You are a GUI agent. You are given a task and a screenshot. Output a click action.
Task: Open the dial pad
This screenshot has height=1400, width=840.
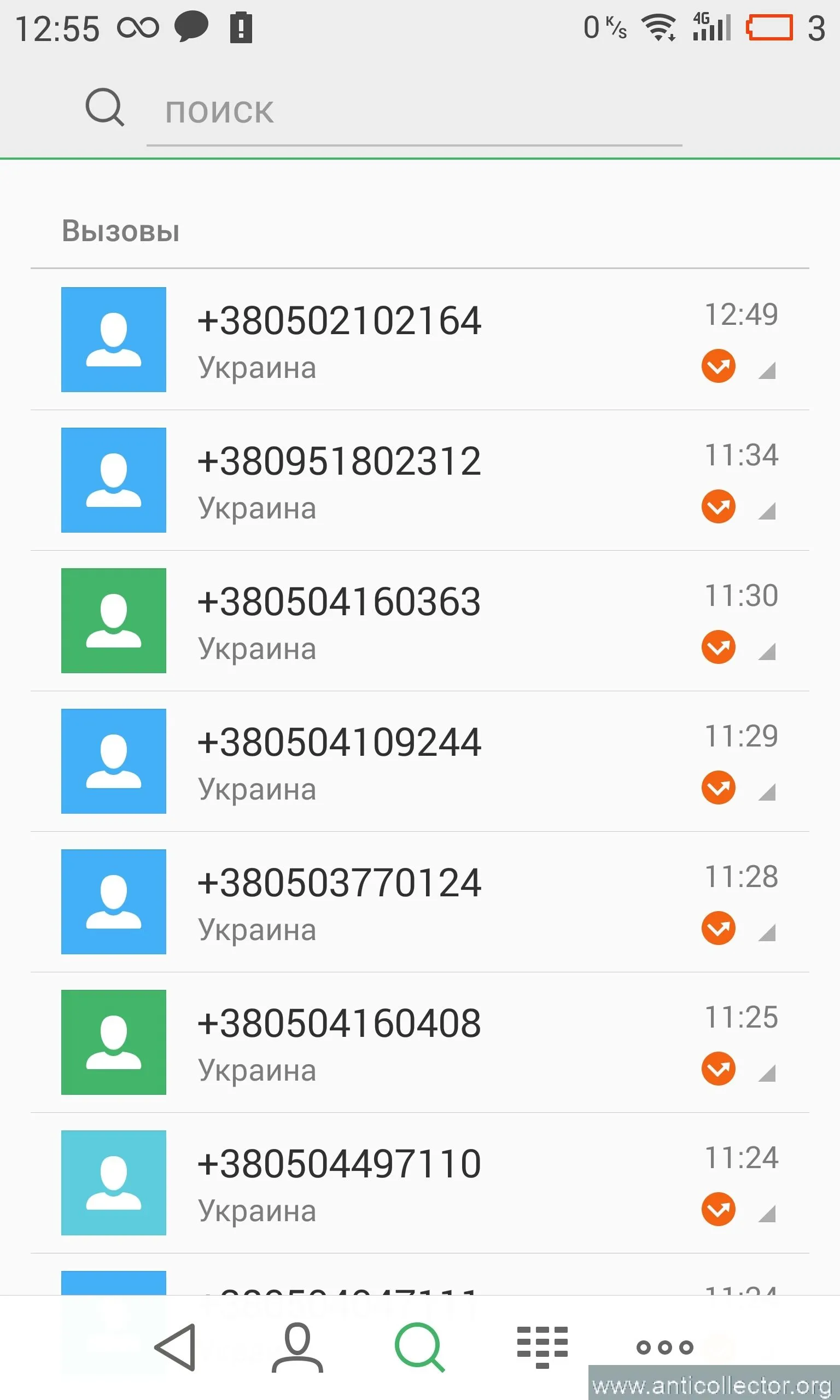coord(542,1347)
